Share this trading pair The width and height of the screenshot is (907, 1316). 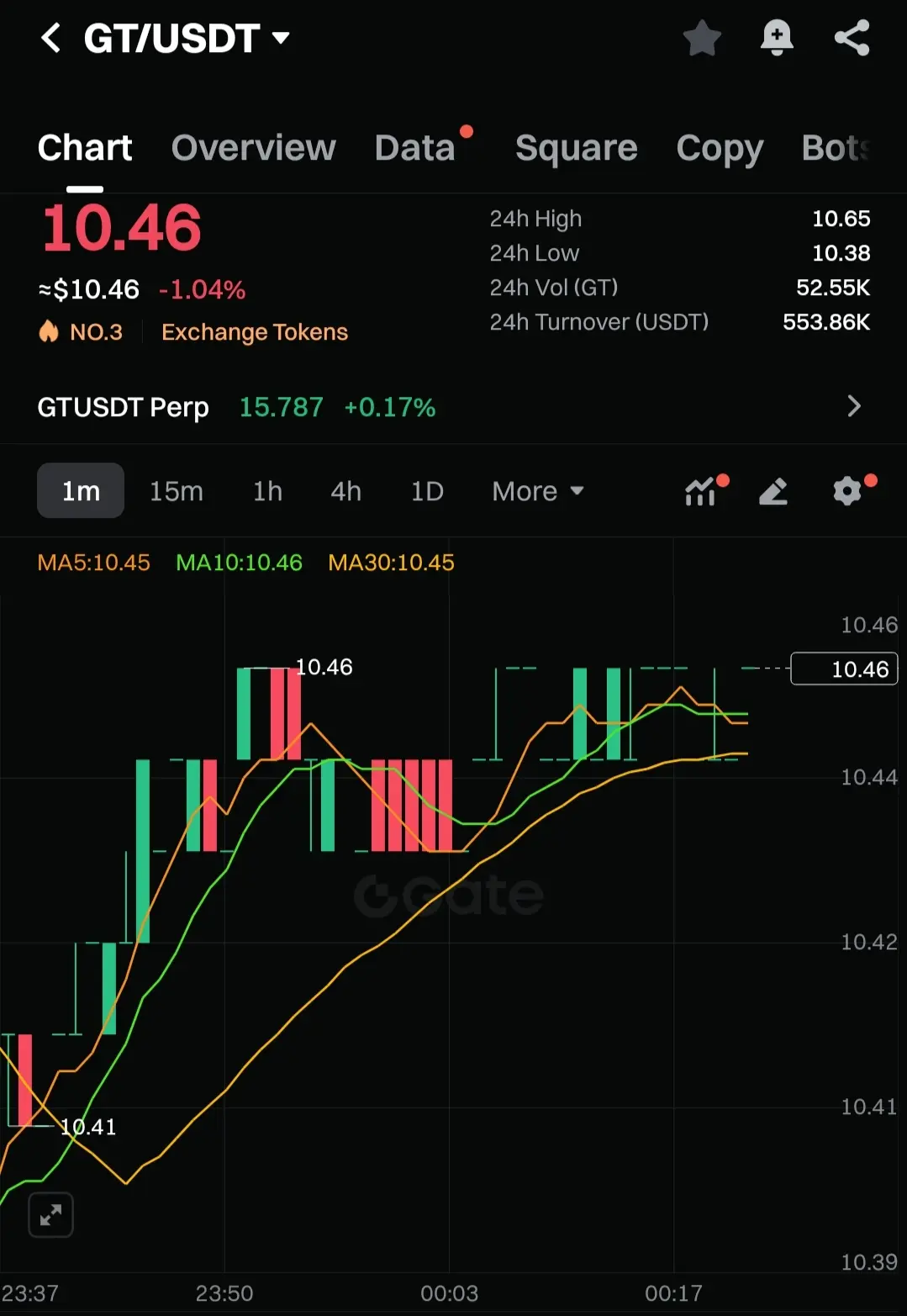(852, 38)
